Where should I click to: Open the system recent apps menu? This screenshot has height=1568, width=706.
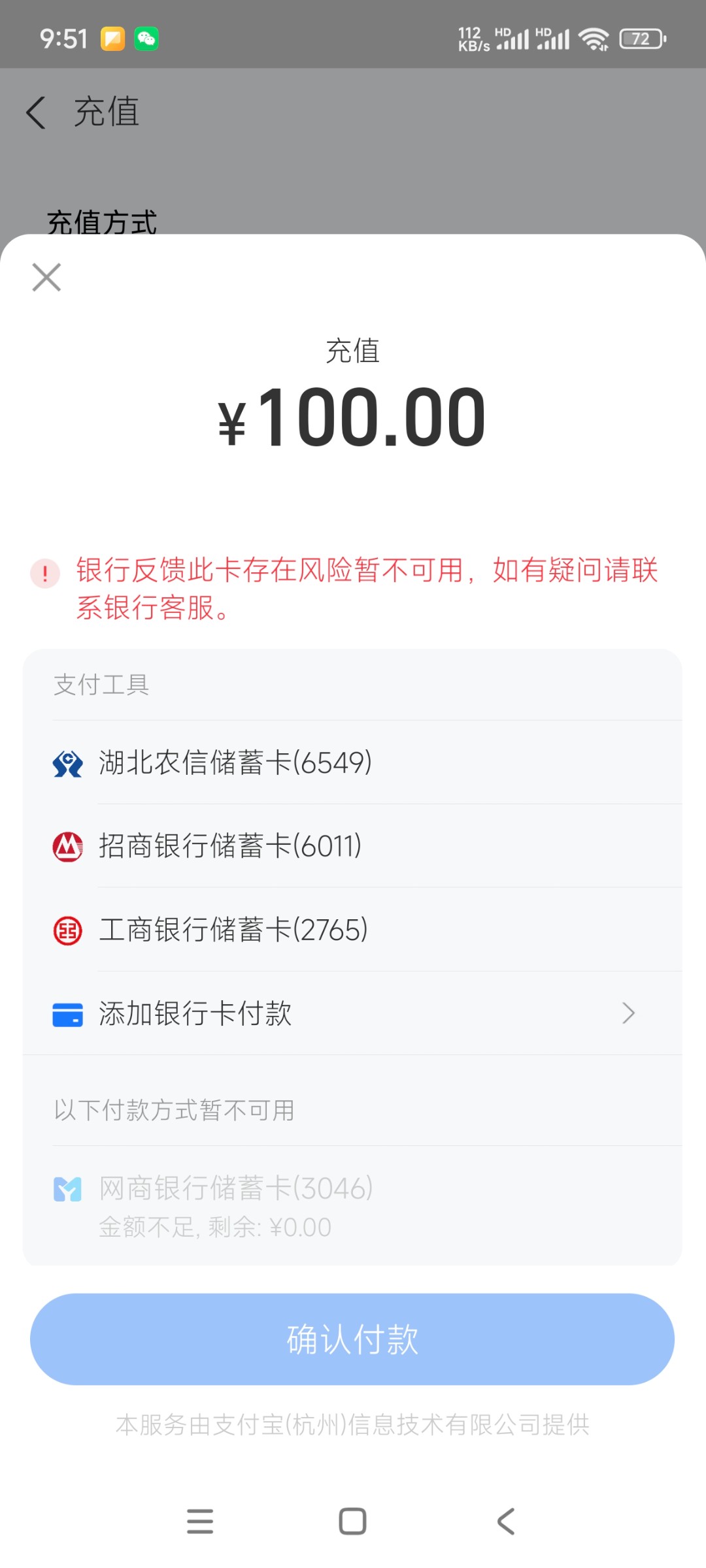click(x=200, y=1521)
